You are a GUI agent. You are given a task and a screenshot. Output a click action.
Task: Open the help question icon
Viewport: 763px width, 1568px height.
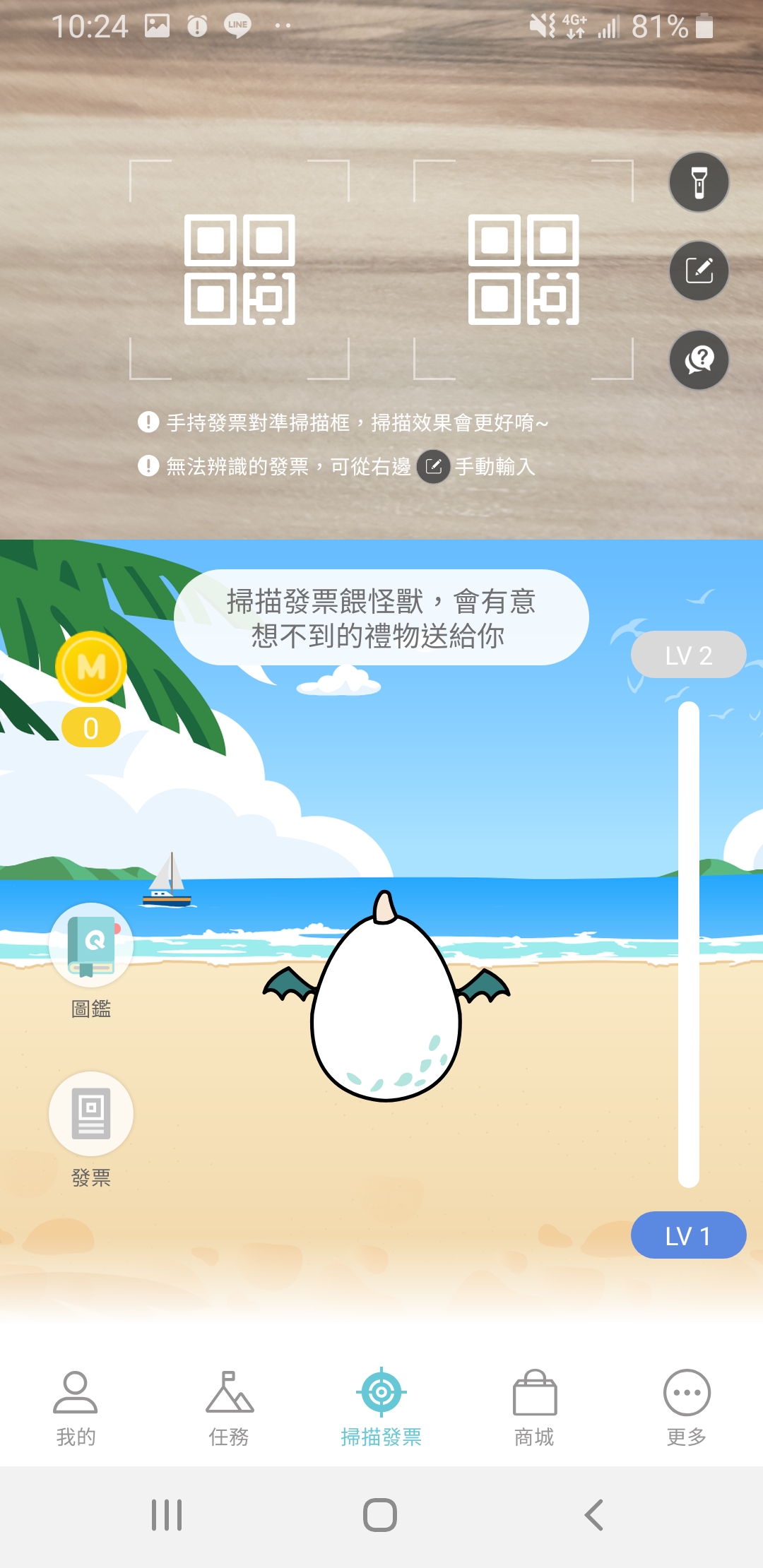(699, 360)
